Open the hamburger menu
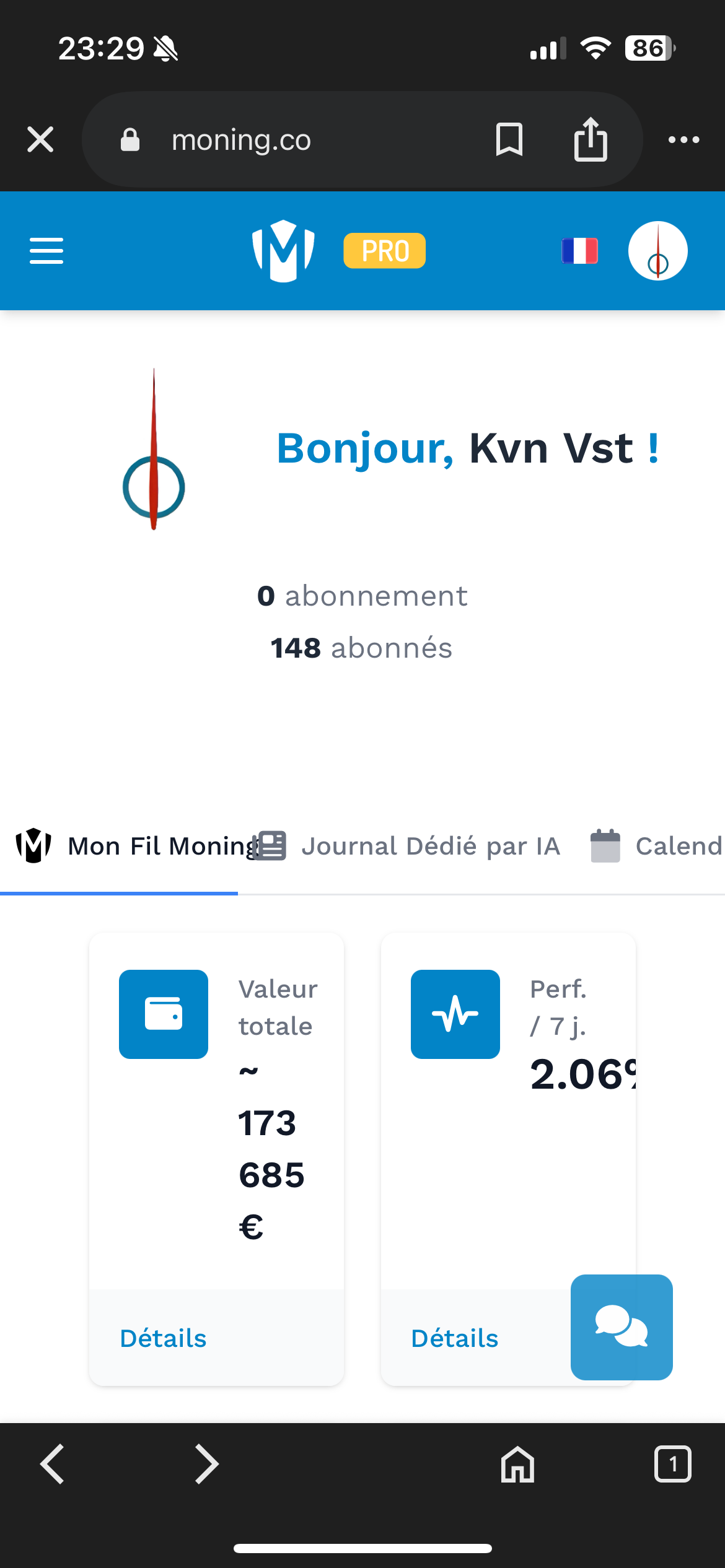This screenshot has height=1568, width=725. coord(46,251)
